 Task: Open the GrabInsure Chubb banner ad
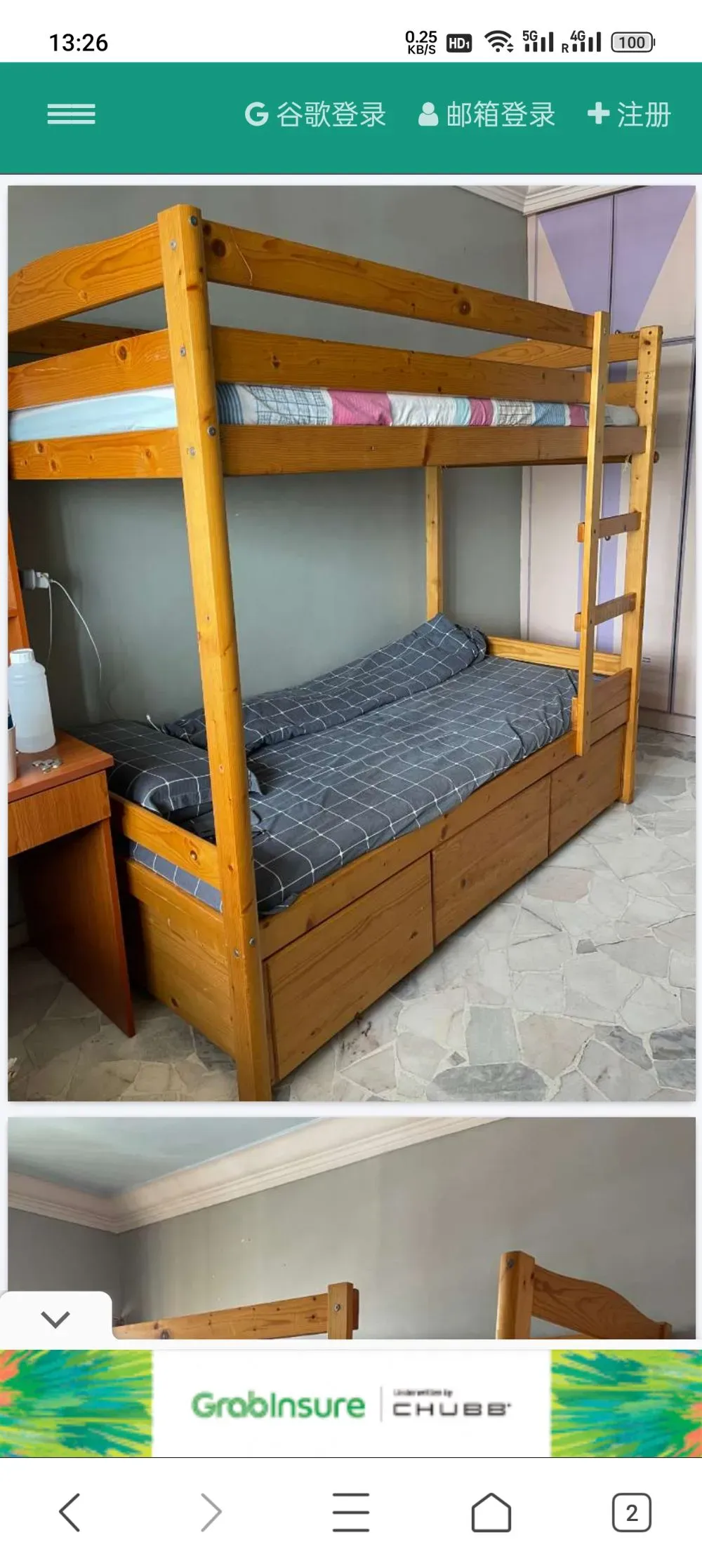(351, 1403)
